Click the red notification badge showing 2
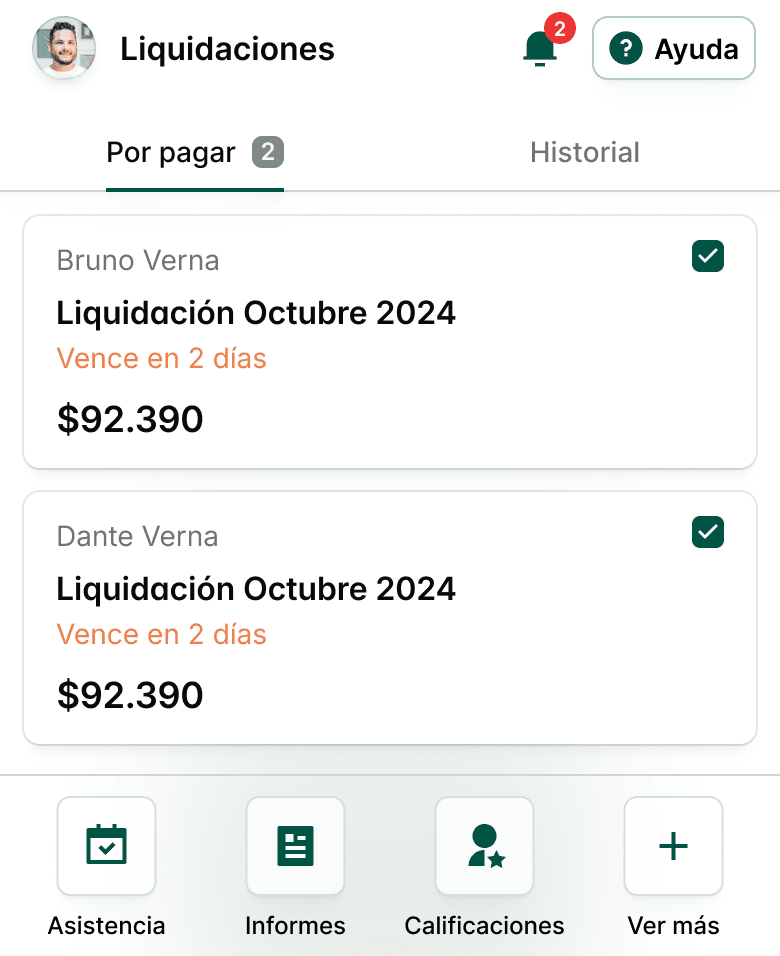This screenshot has width=780, height=956. [x=558, y=29]
